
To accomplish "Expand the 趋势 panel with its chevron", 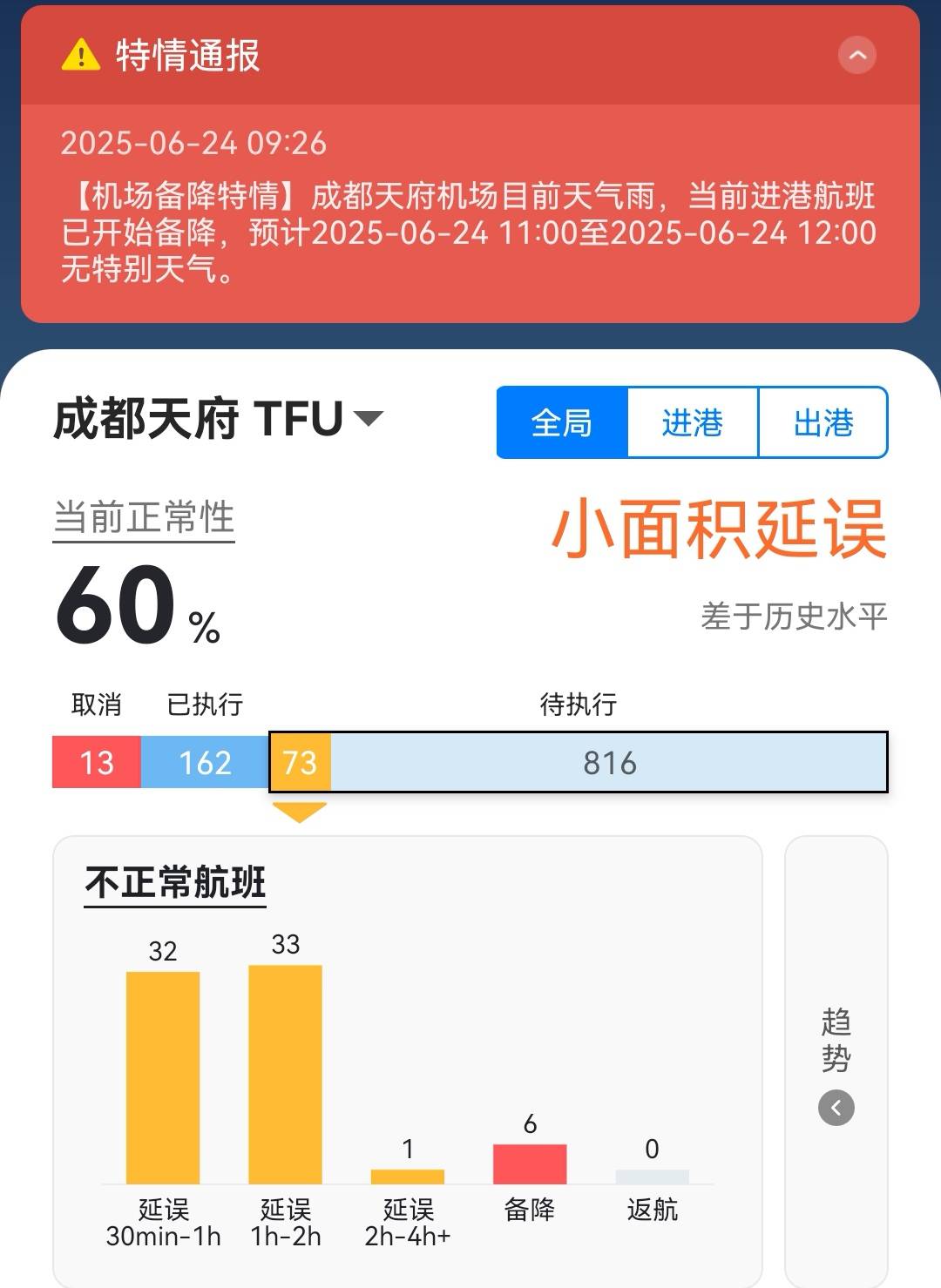I will coord(834,1108).
